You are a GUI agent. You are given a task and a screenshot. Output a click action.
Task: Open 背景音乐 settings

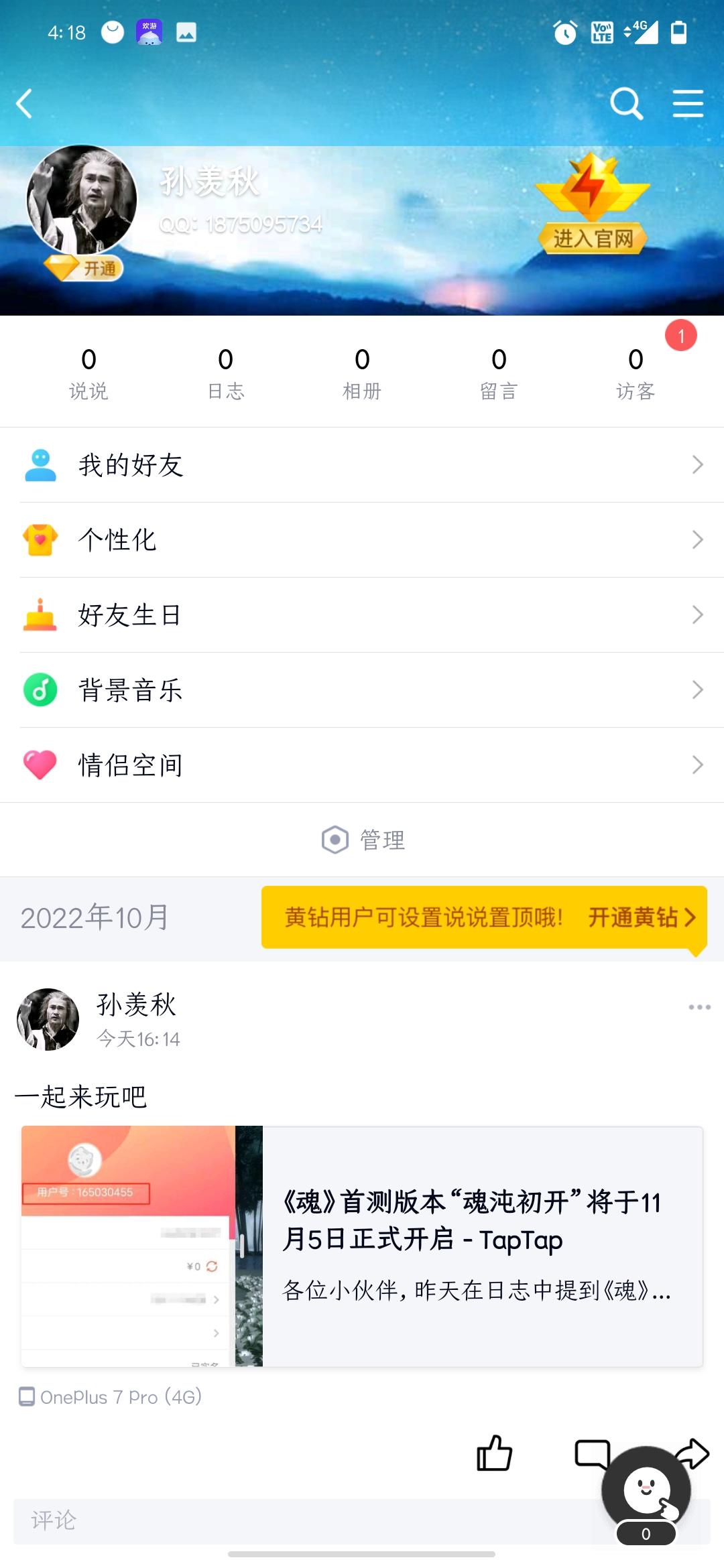click(x=362, y=690)
